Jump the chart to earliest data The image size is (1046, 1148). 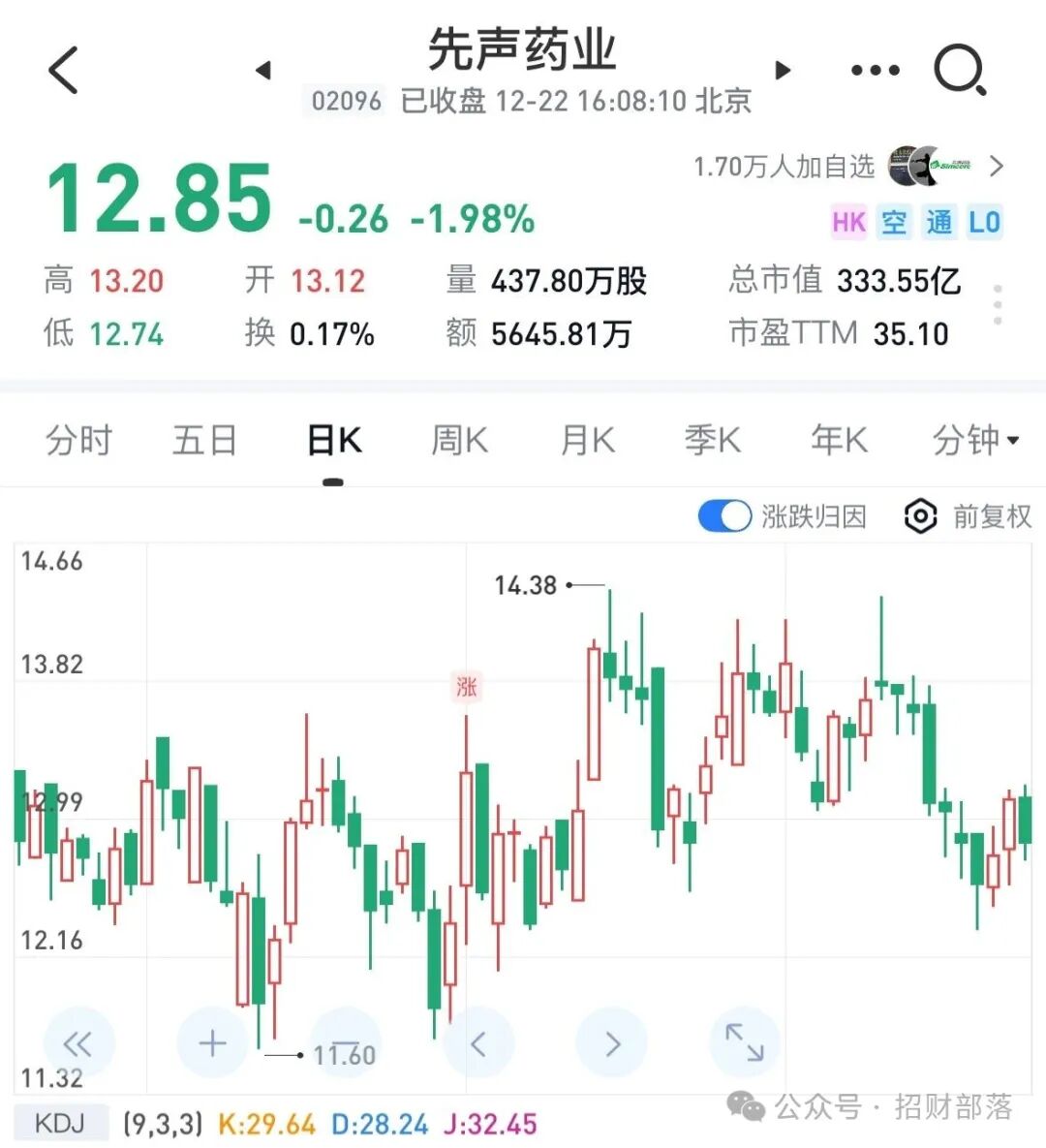(78, 1043)
